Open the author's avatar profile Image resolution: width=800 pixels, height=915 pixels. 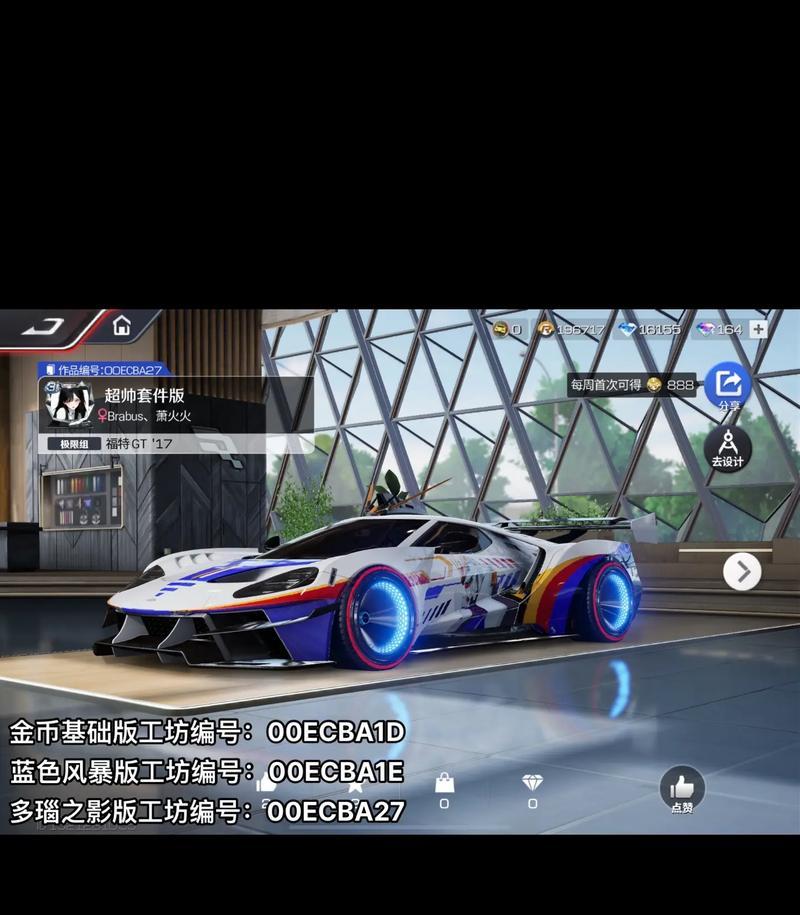(x=70, y=406)
